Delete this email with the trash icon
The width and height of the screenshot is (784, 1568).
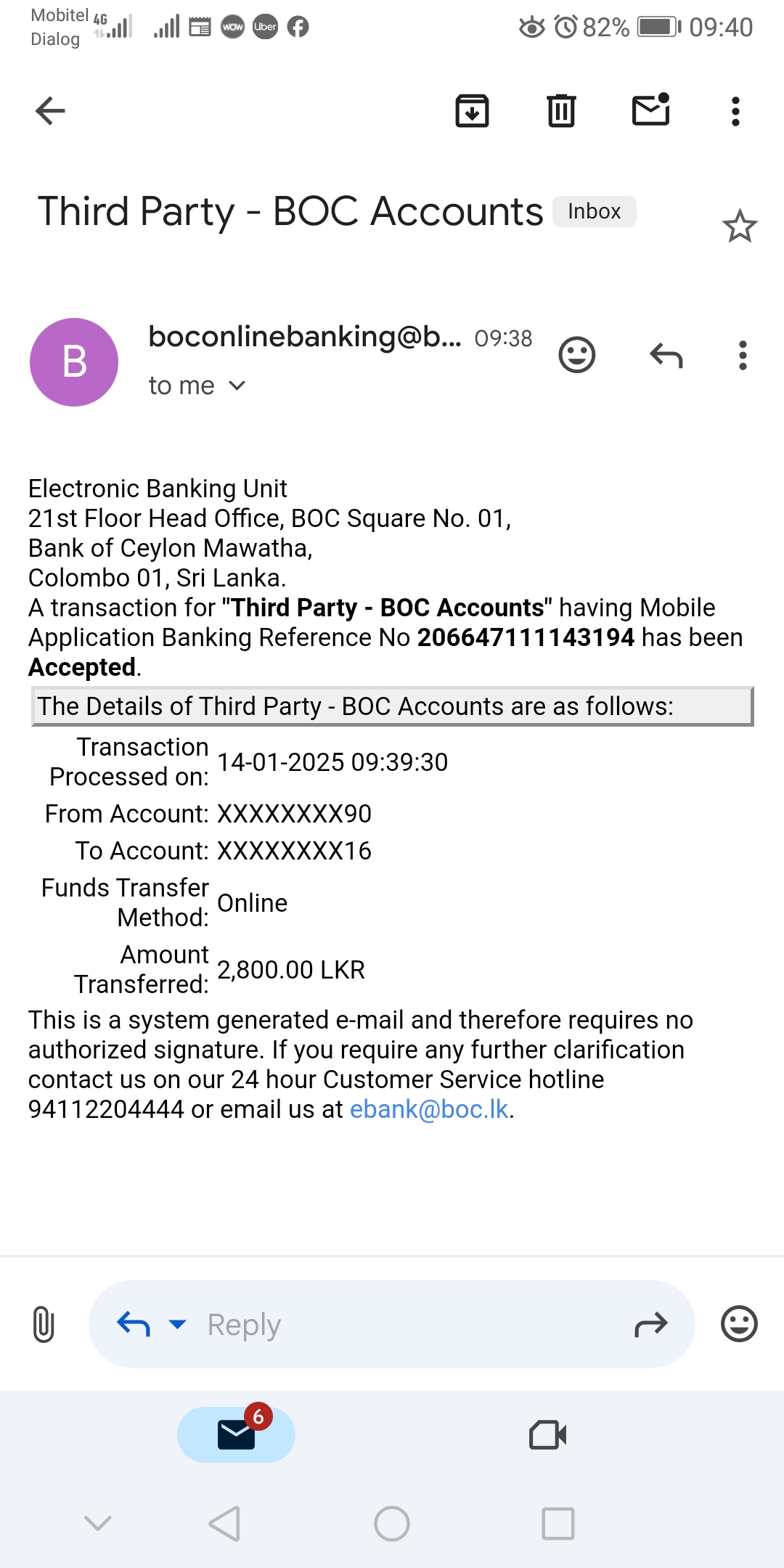pos(561,111)
